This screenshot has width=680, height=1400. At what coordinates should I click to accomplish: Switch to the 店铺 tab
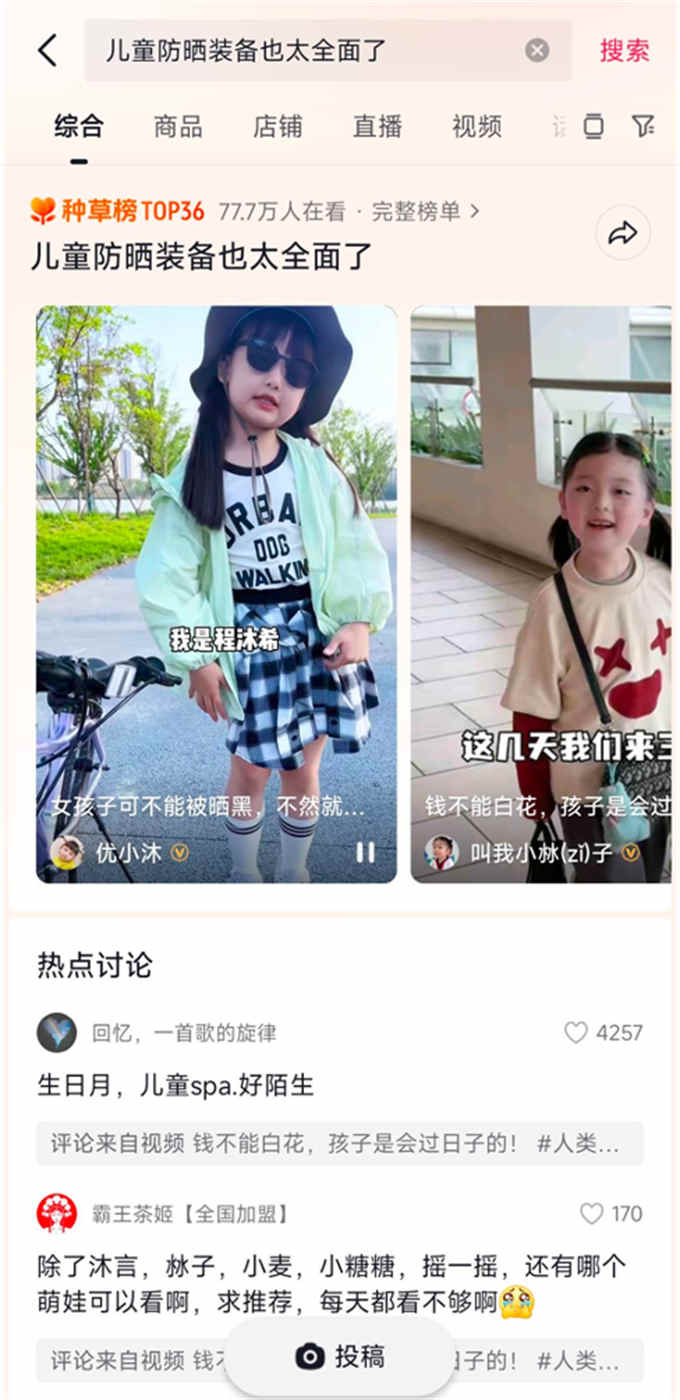(277, 127)
